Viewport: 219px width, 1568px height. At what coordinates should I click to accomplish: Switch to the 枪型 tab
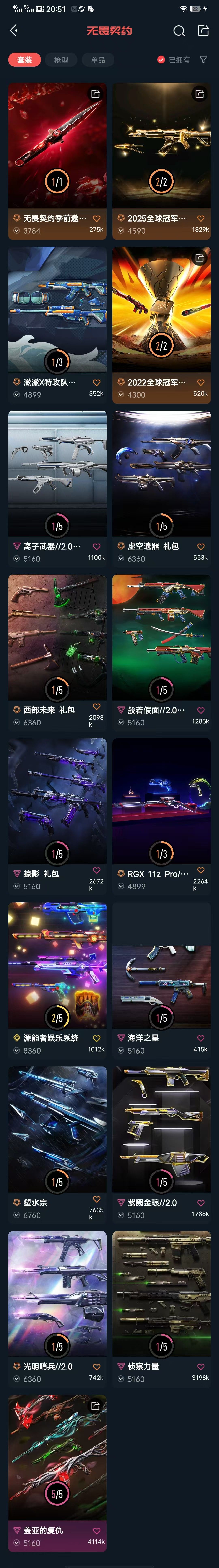pyautogui.click(x=61, y=60)
